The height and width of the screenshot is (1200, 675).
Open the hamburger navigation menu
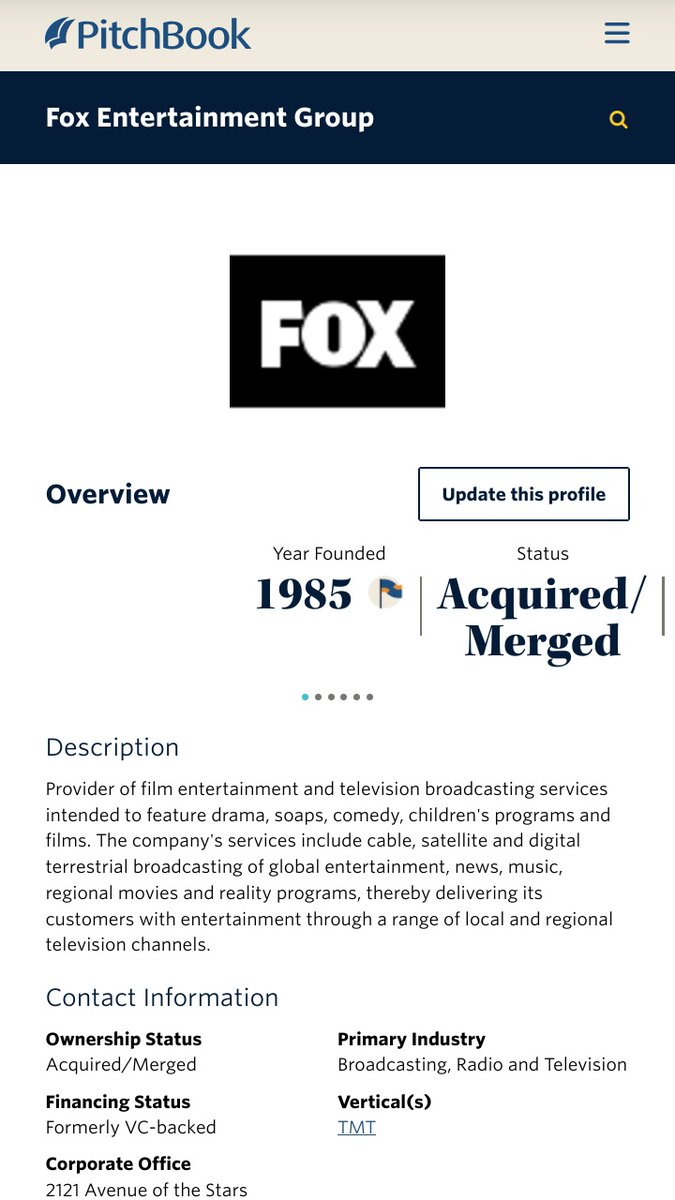(617, 34)
